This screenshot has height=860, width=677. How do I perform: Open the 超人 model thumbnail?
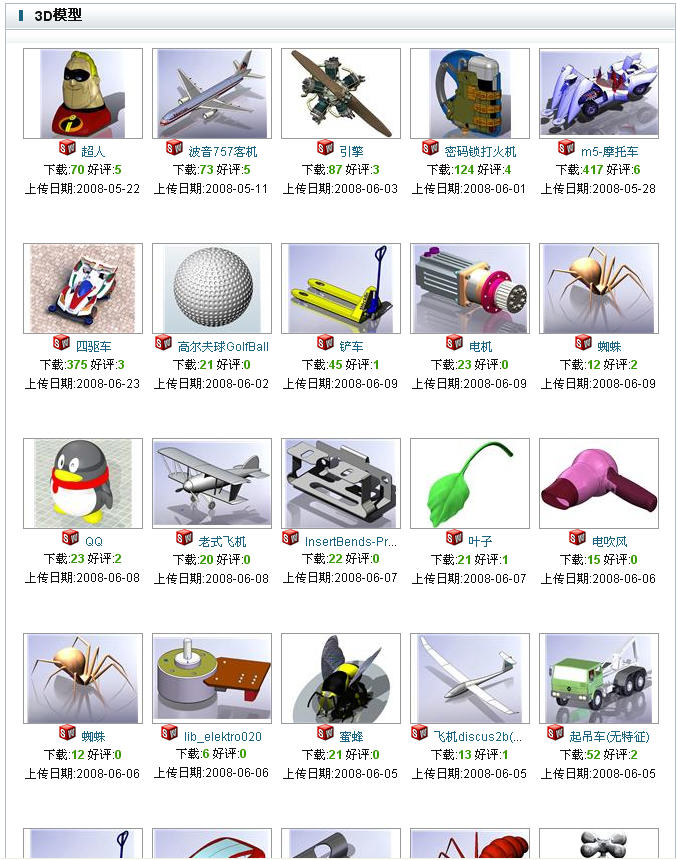click(x=83, y=93)
